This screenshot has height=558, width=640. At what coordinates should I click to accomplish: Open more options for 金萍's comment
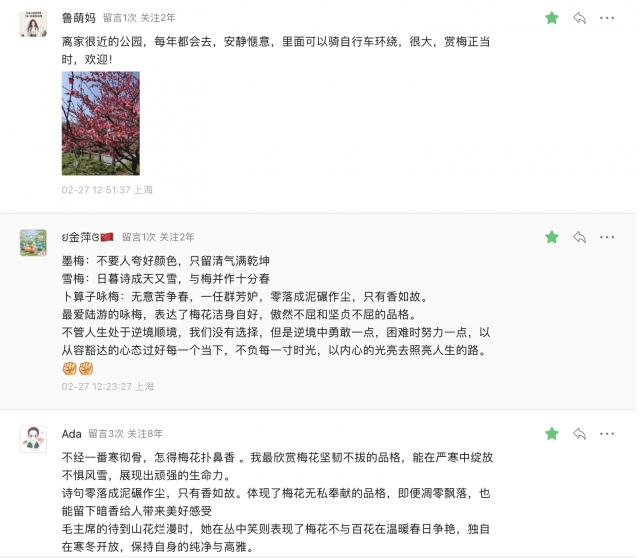point(607,237)
